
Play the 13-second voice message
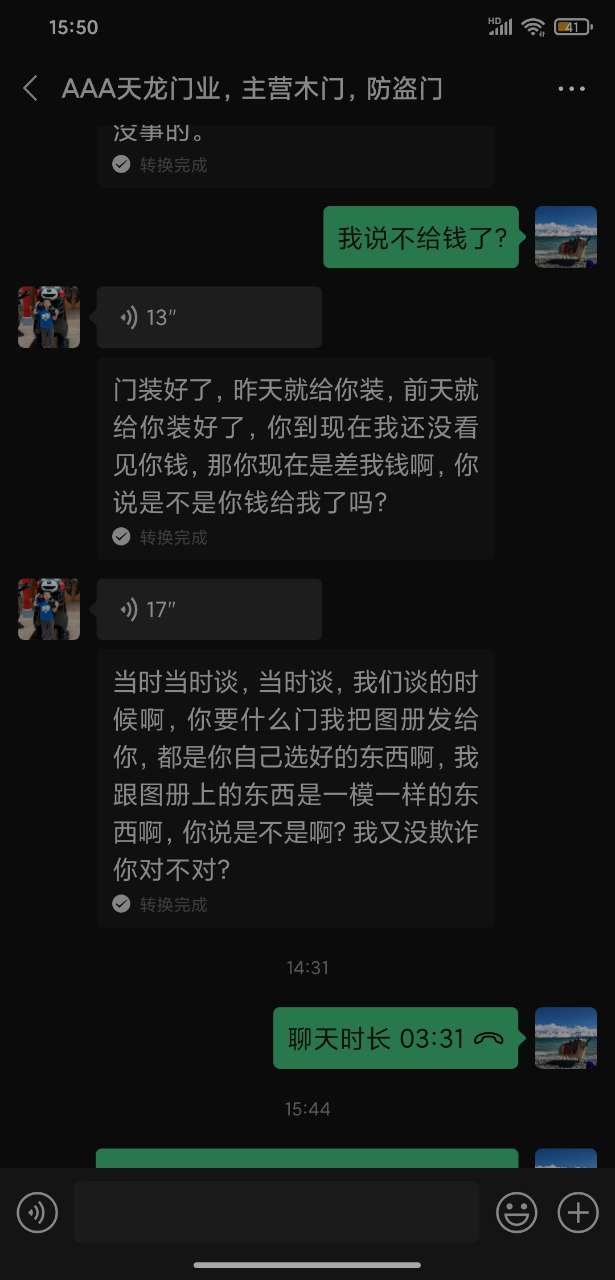tap(209, 318)
